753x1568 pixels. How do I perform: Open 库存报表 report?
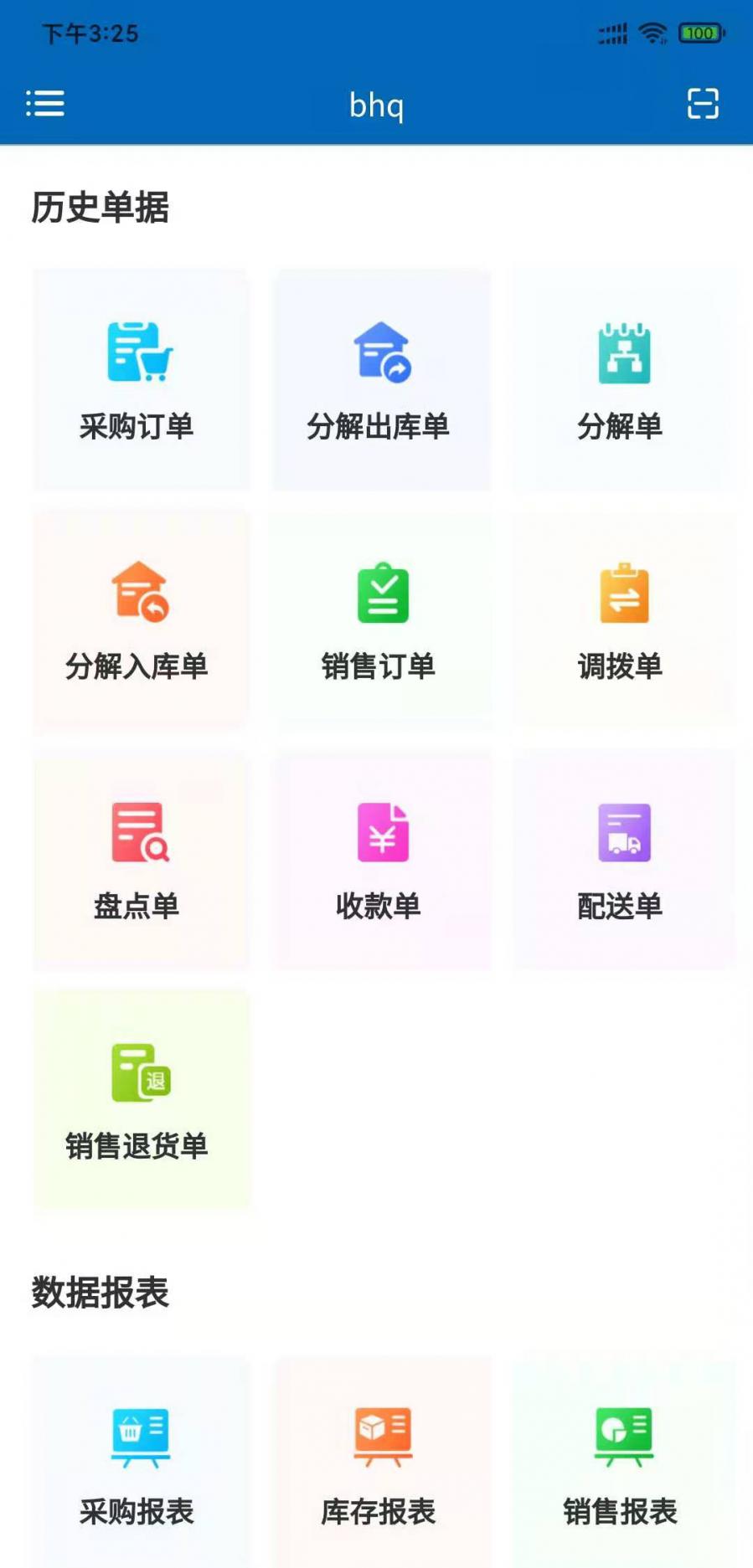tap(380, 1465)
